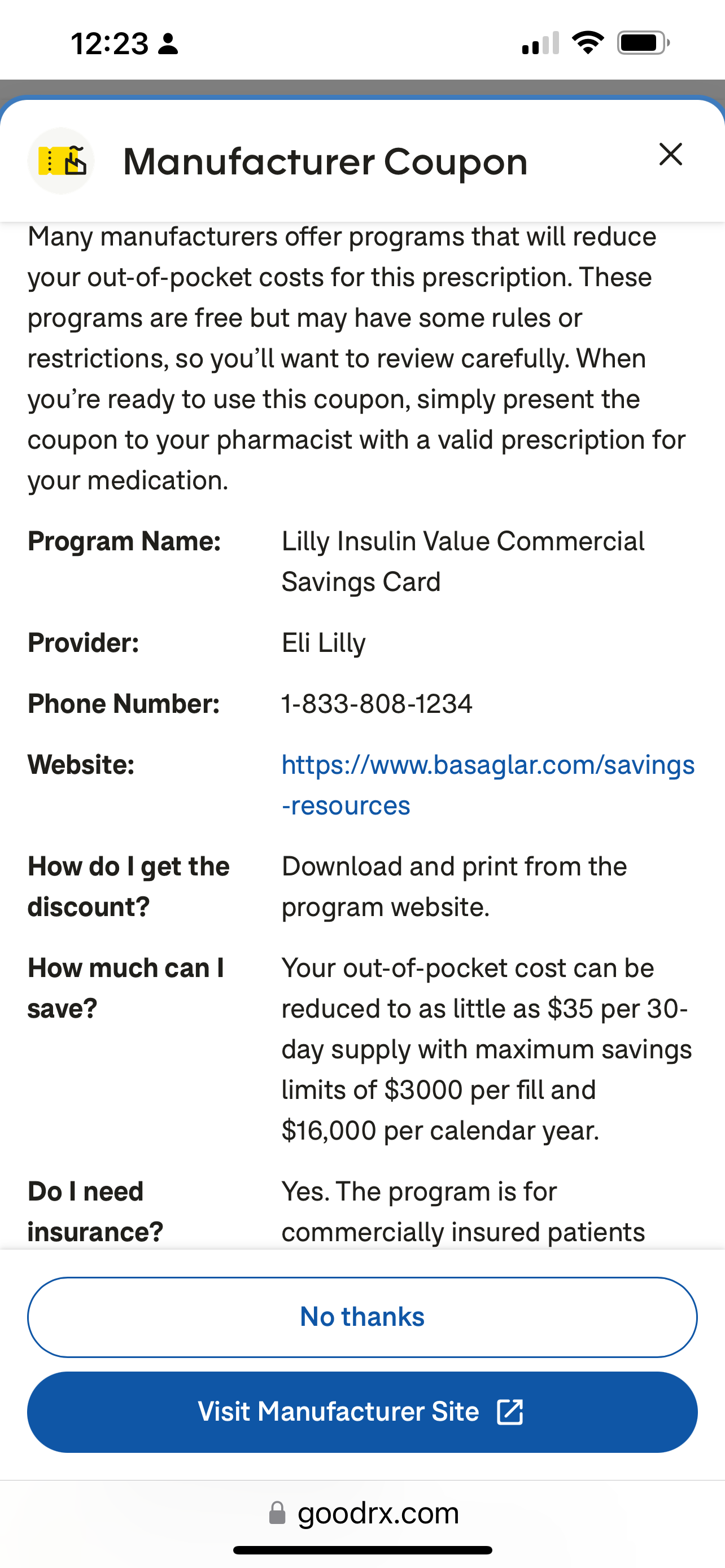
Task: Tap Visit Manufacturer Site
Action: (x=362, y=1412)
